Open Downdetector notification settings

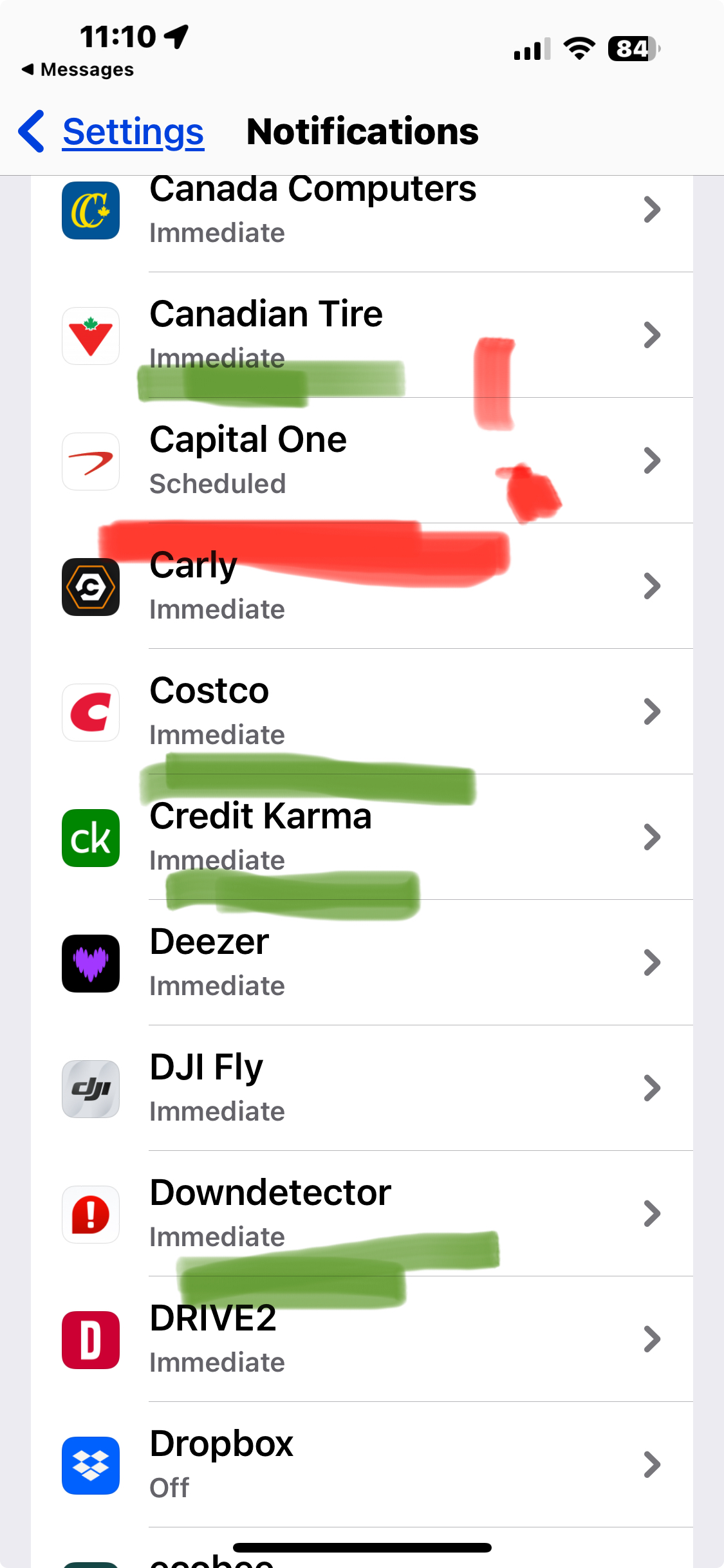[x=362, y=1213]
